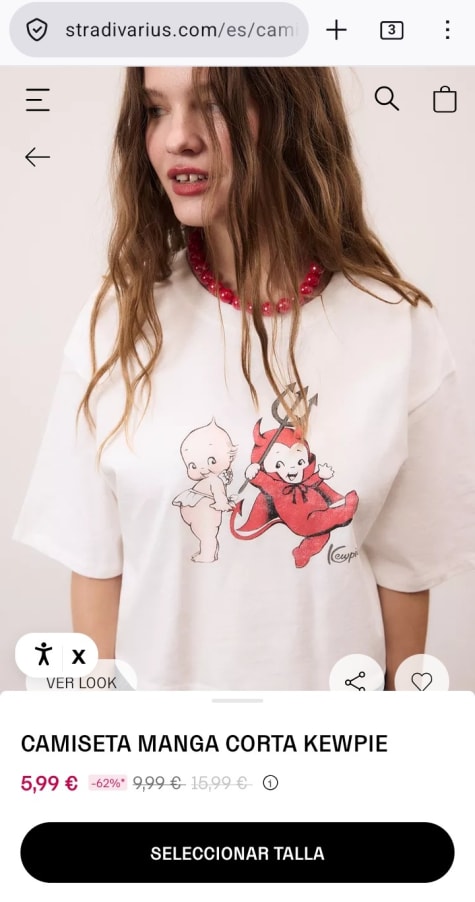Dismiss the accessibility widget with X
The width and height of the screenshot is (475, 902).
coord(78,656)
